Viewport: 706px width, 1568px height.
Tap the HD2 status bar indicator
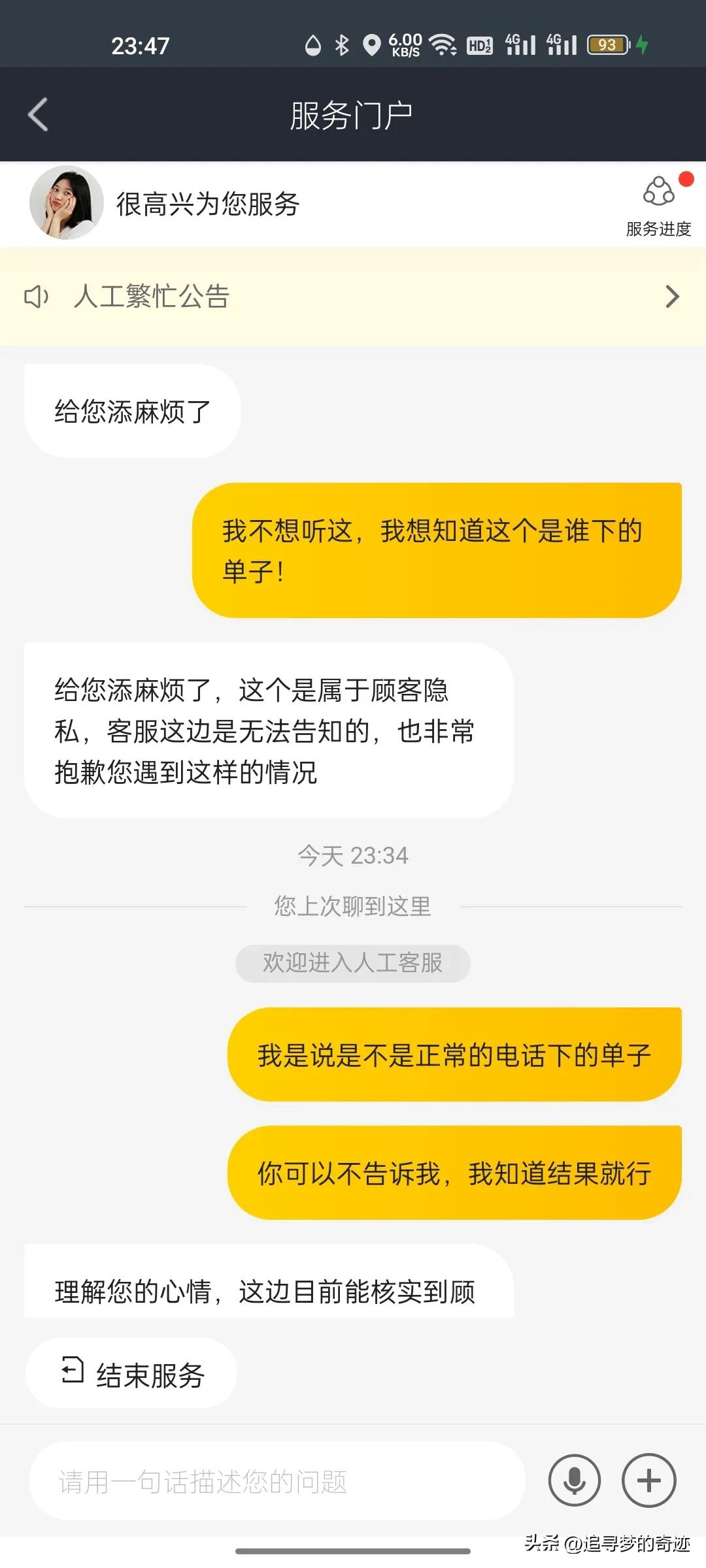[x=479, y=44]
